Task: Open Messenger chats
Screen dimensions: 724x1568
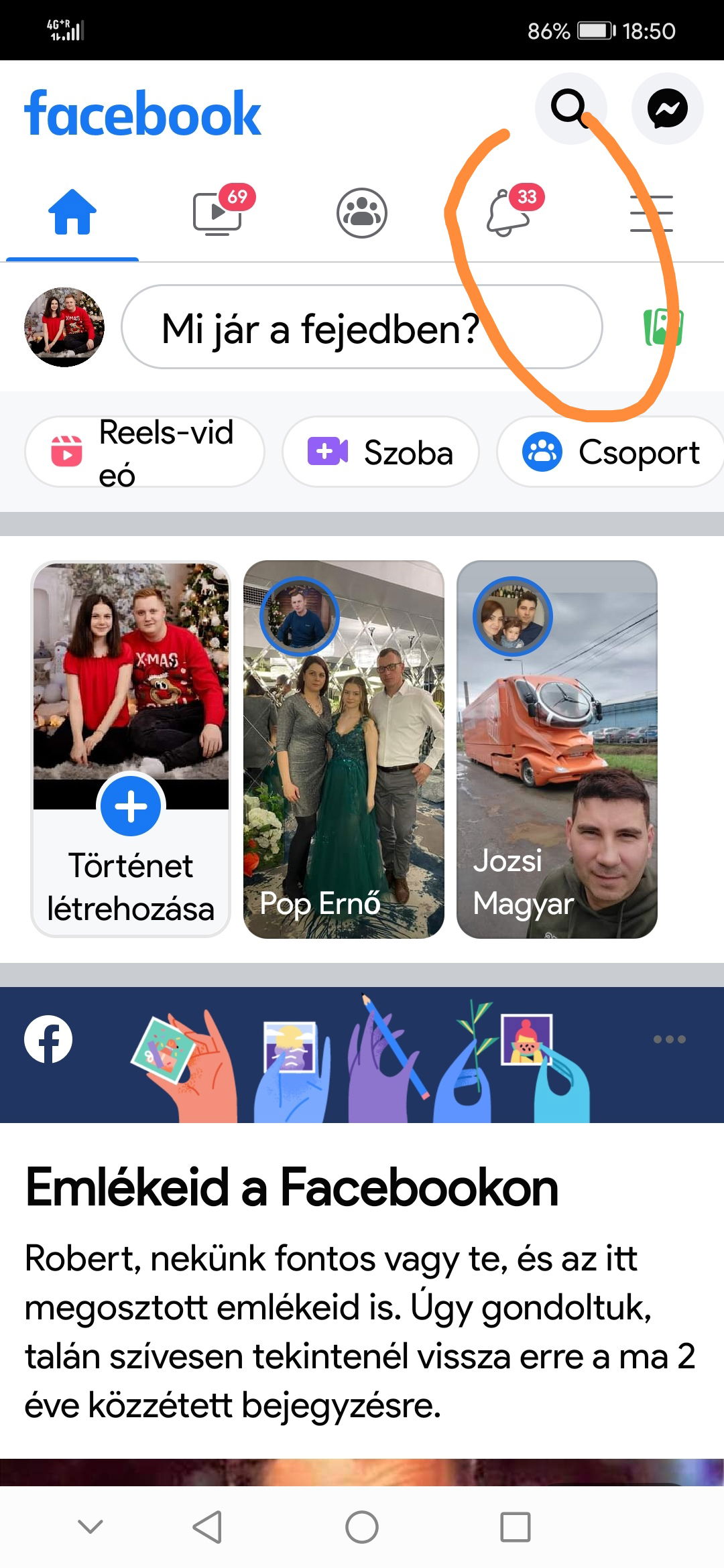Action: [x=668, y=108]
